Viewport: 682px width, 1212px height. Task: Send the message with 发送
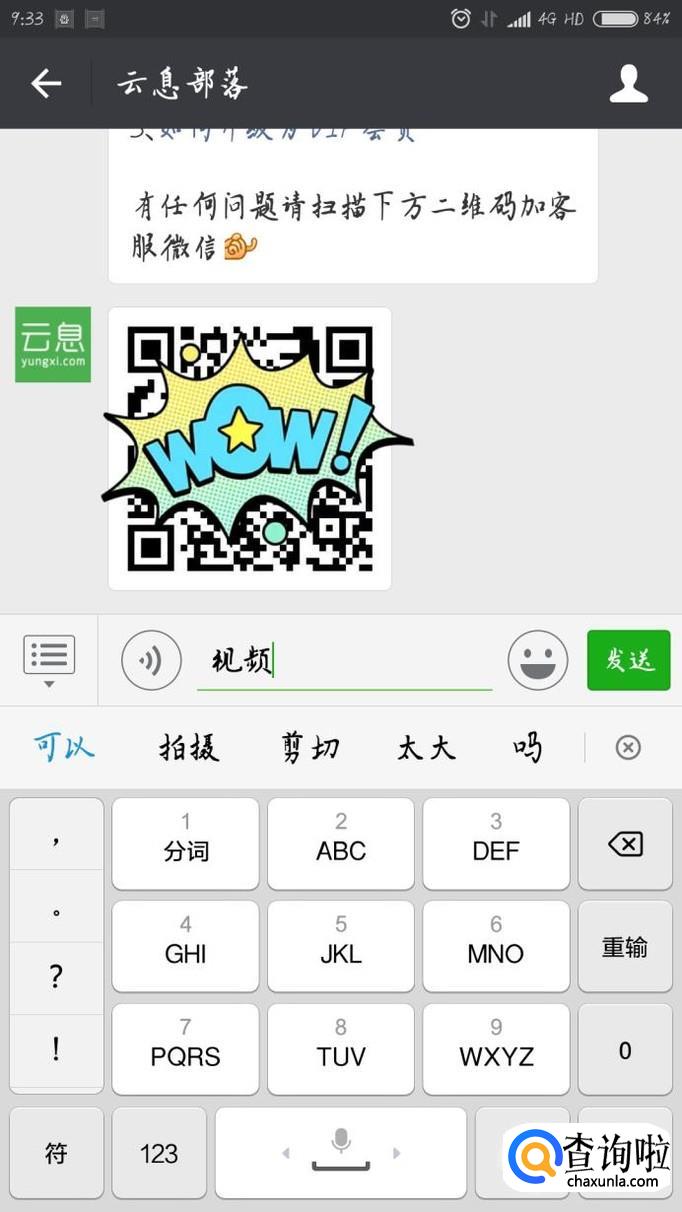(628, 660)
